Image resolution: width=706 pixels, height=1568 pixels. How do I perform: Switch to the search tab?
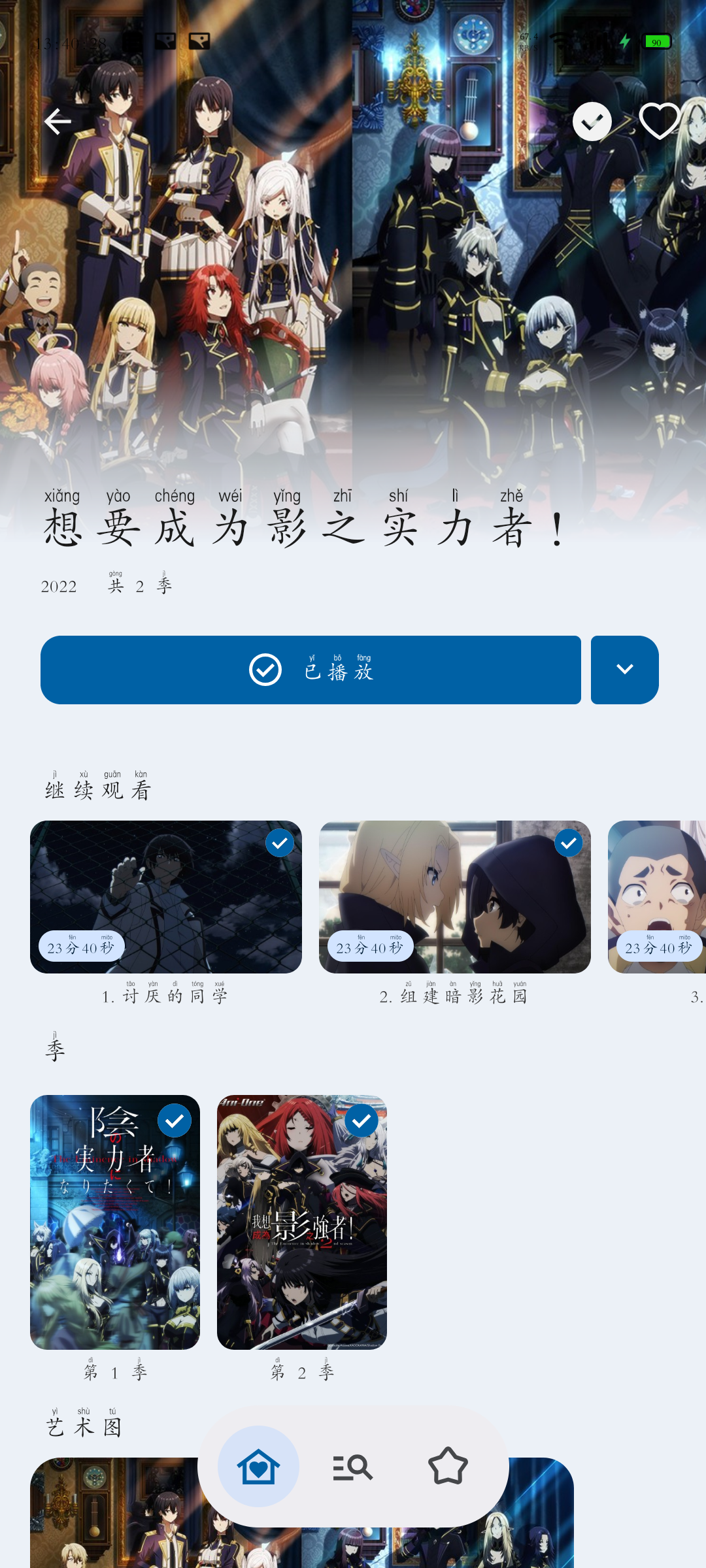pos(353,1467)
